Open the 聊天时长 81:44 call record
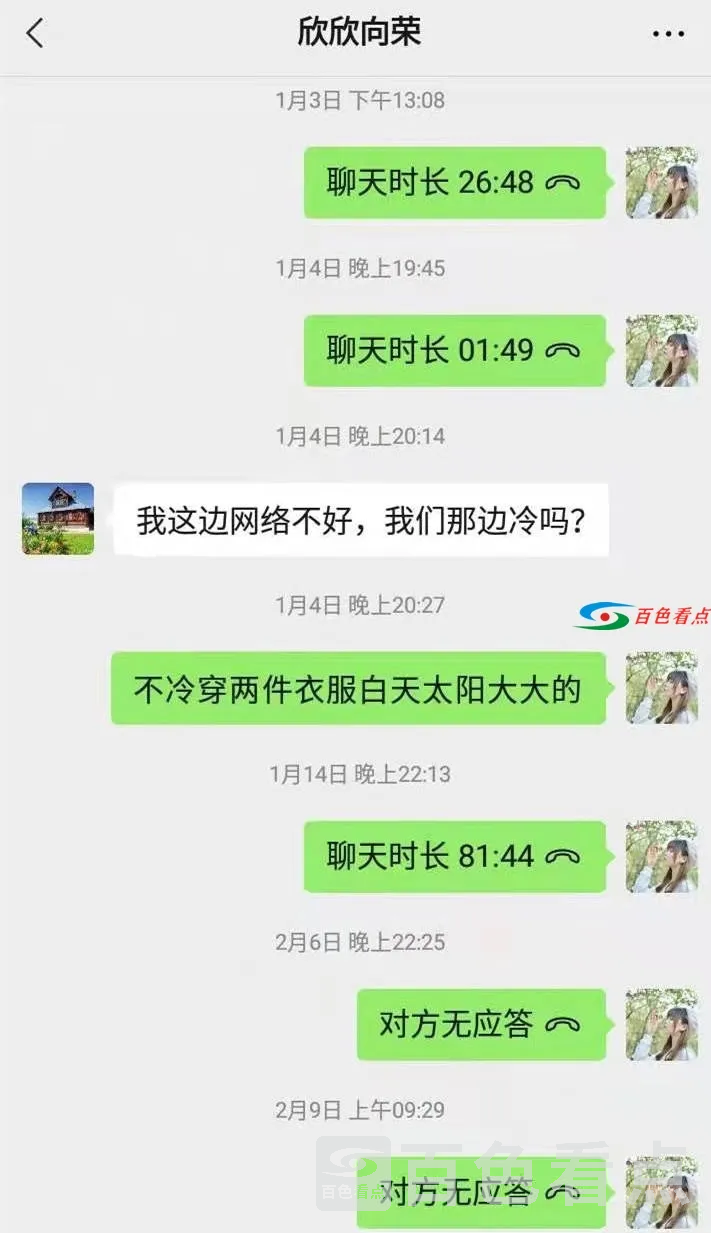 454,857
